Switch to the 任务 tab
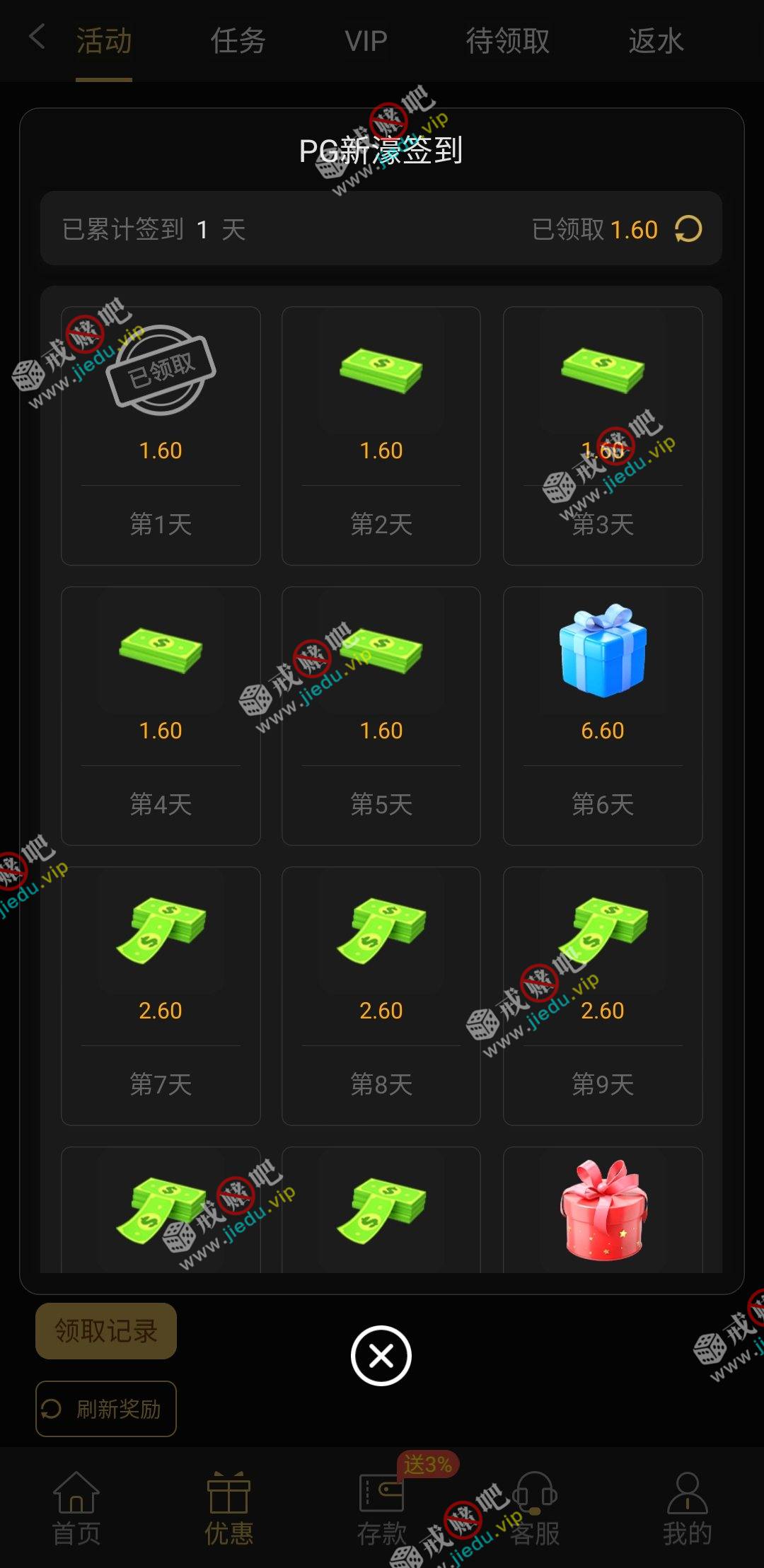 tap(238, 41)
